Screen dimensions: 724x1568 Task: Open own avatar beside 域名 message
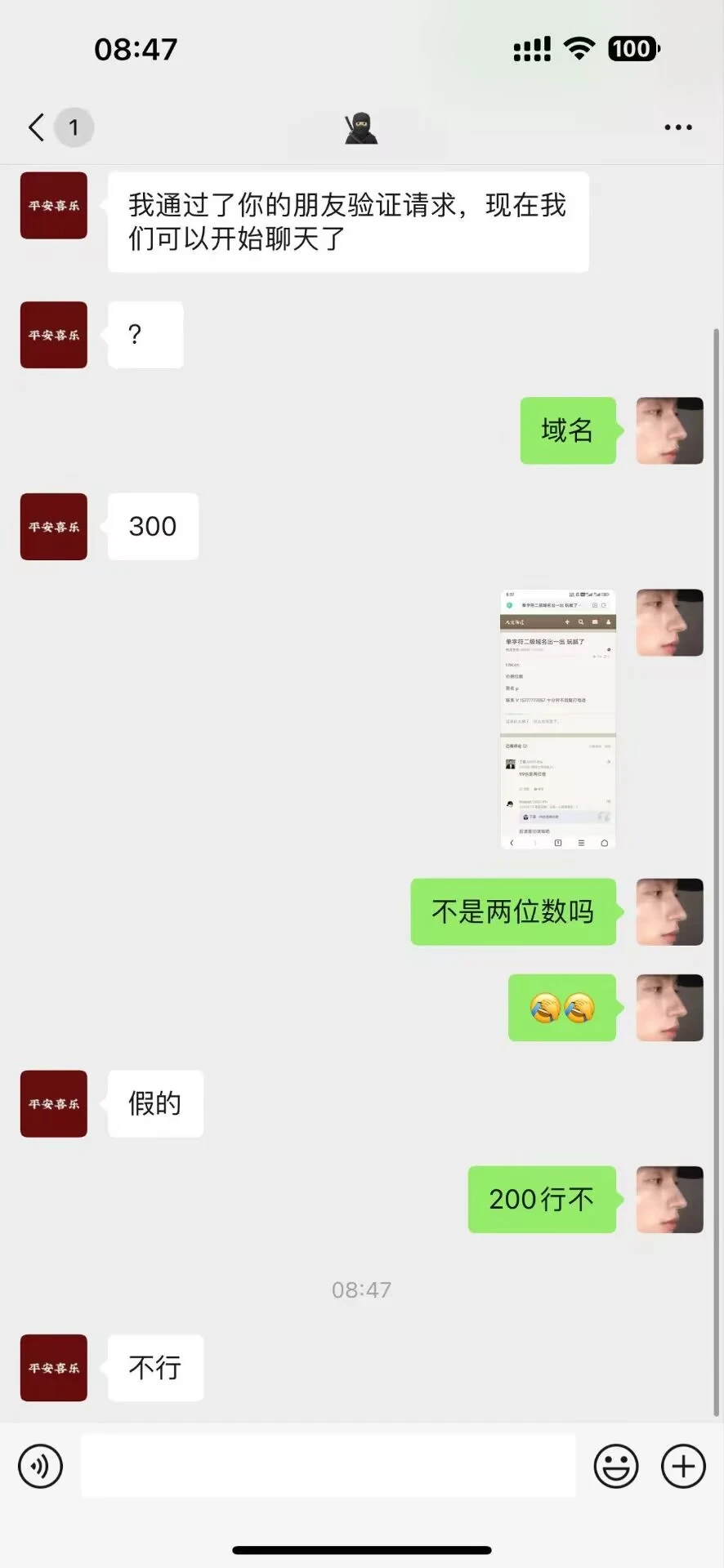[669, 430]
